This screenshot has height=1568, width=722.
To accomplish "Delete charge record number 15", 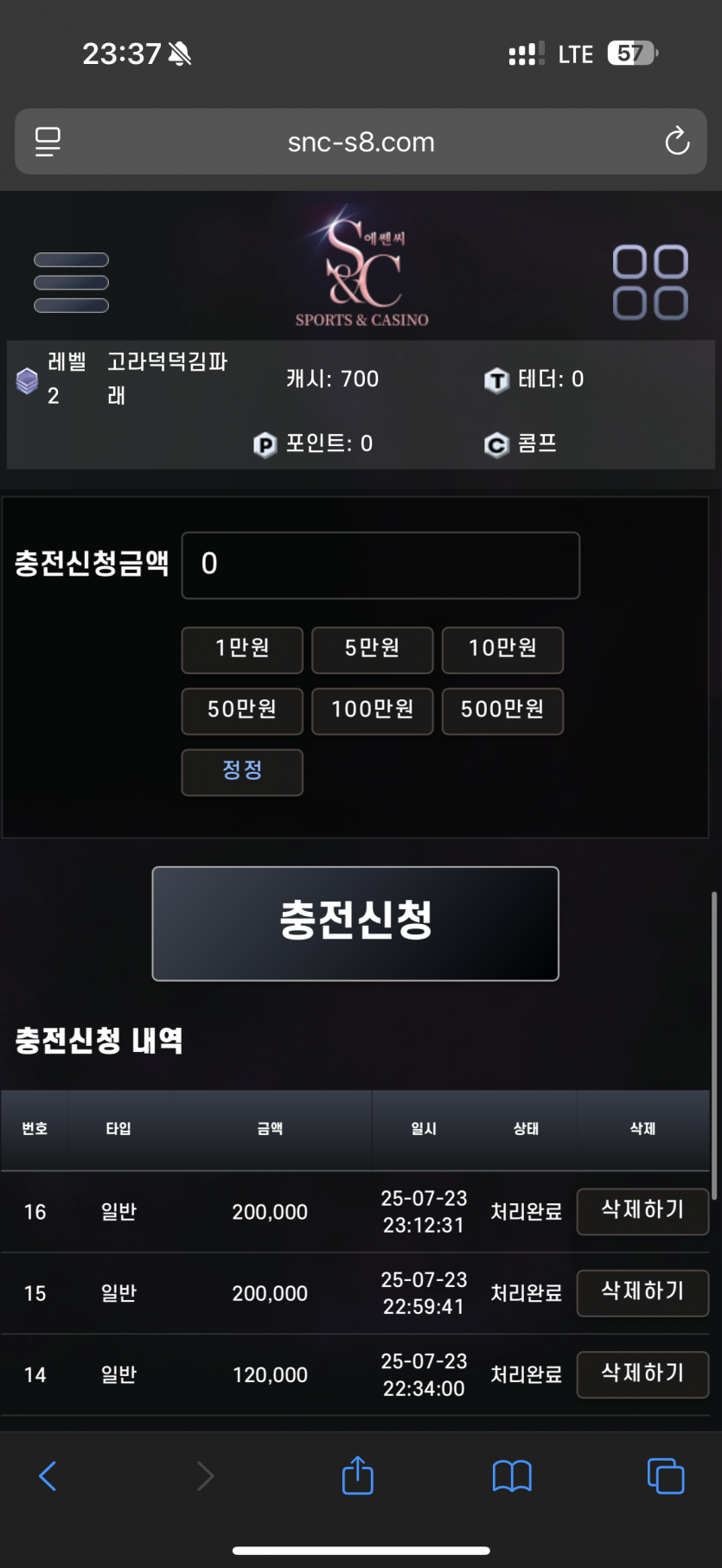I will click(x=642, y=1292).
